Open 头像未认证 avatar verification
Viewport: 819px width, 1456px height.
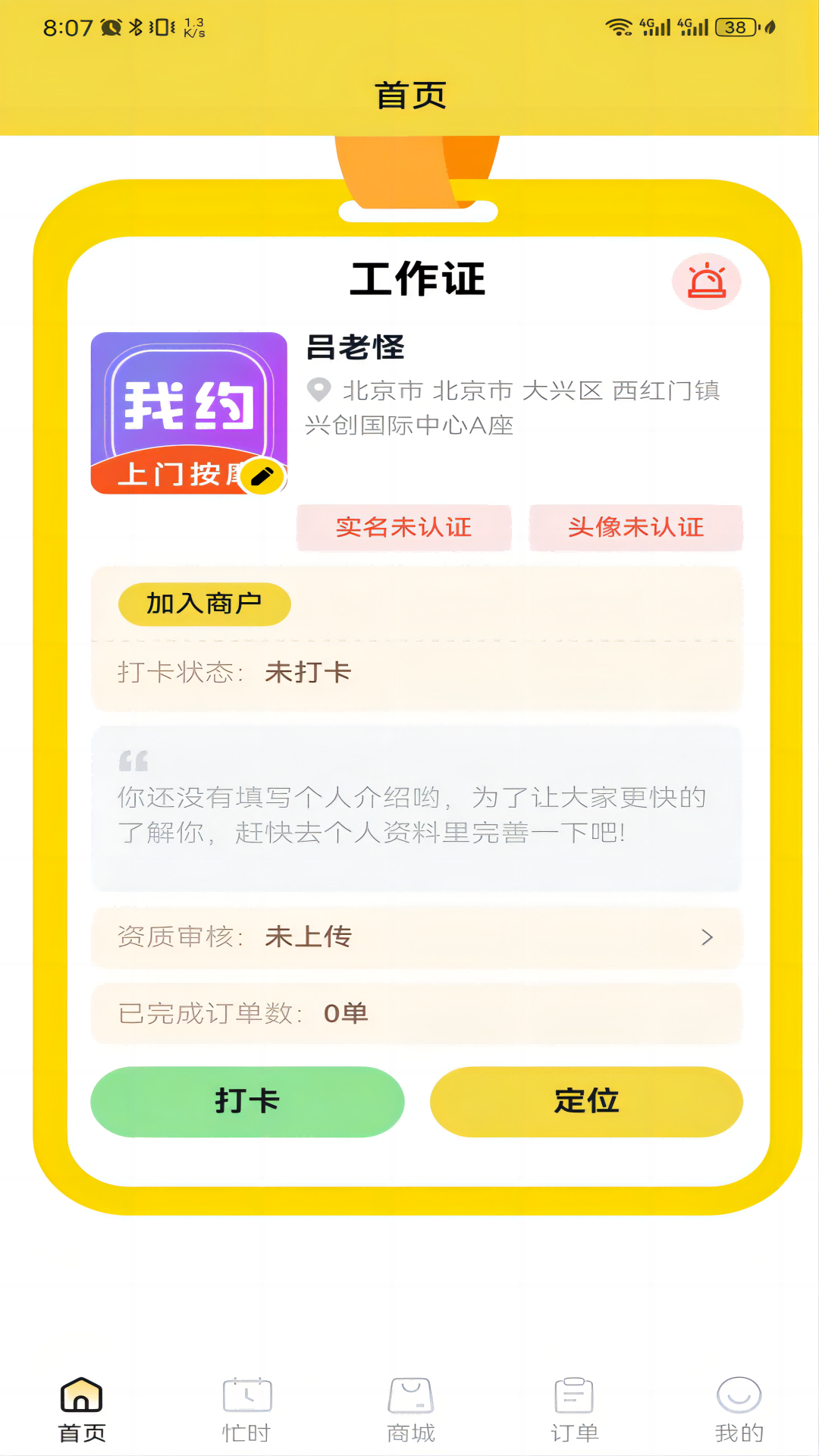coord(635,527)
